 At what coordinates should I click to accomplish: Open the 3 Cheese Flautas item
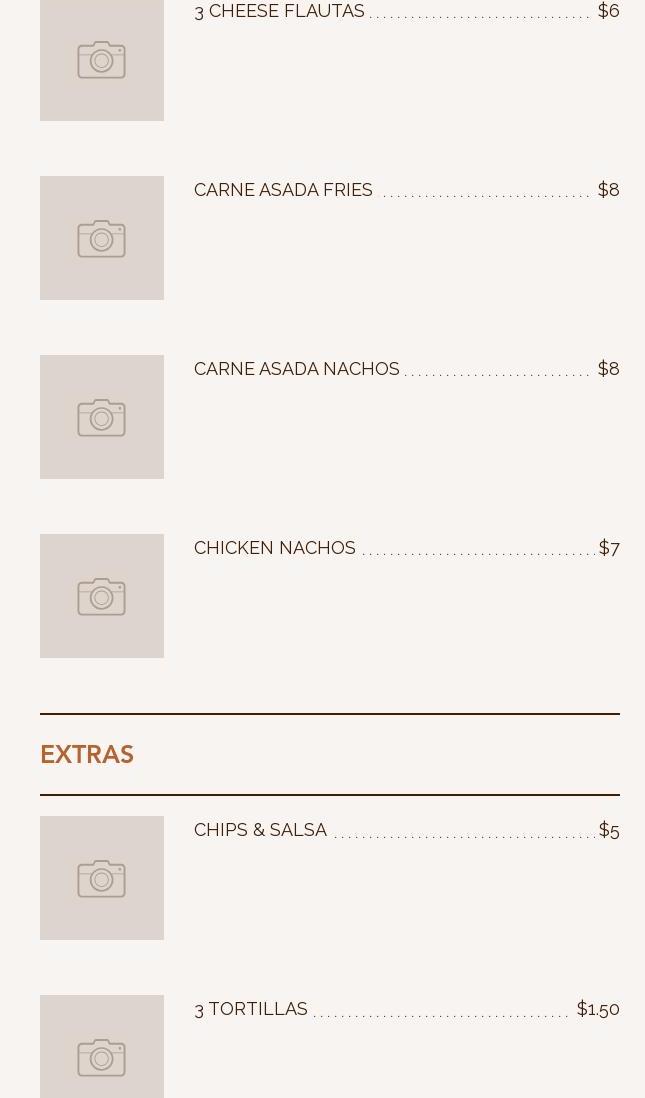[279, 11]
